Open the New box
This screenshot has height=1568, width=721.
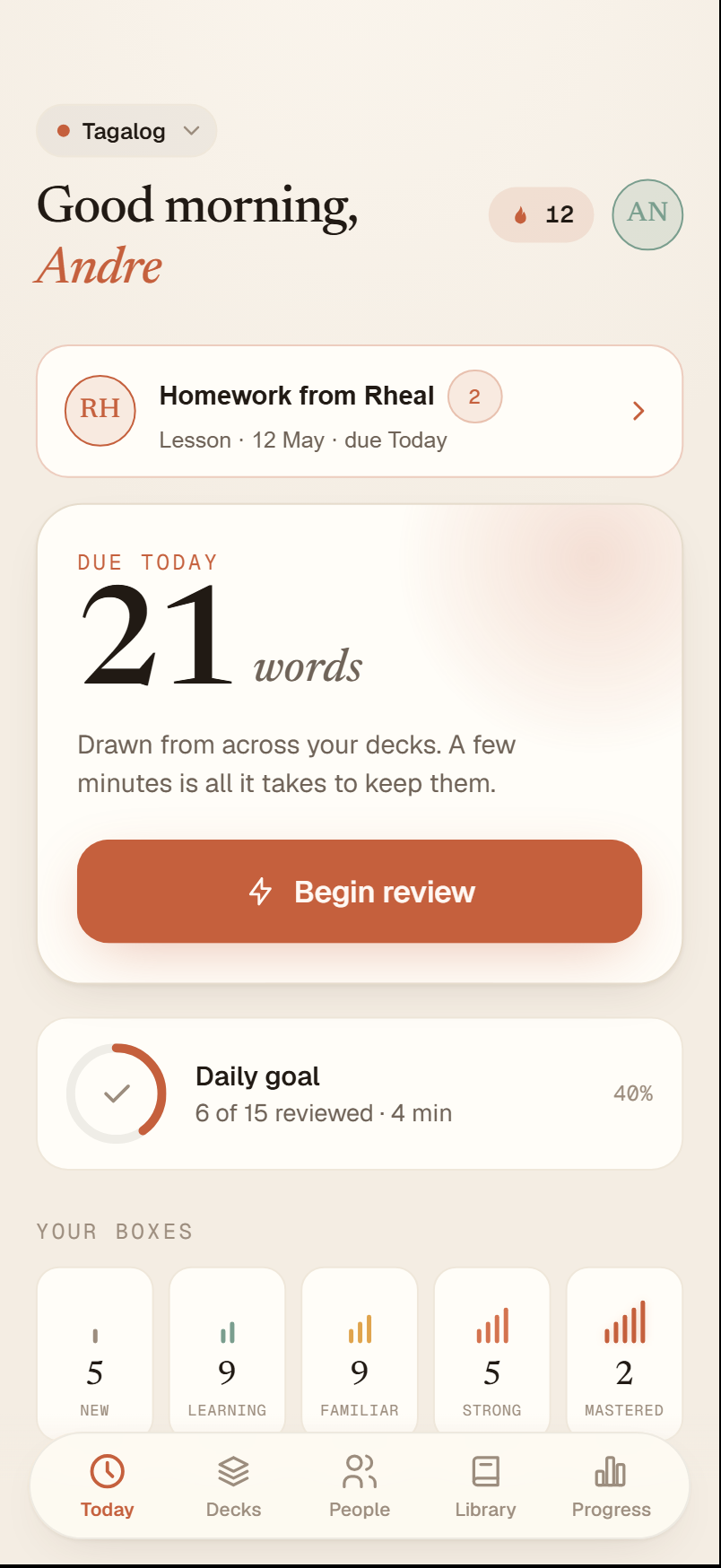coord(95,1351)
